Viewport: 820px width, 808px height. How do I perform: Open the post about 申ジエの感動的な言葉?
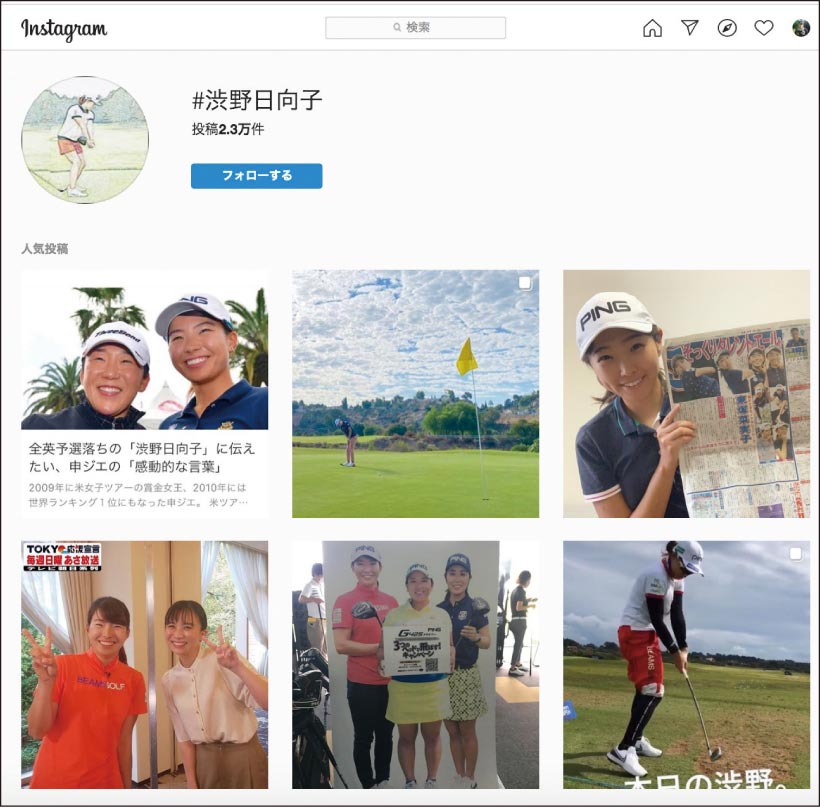[145, 393]
